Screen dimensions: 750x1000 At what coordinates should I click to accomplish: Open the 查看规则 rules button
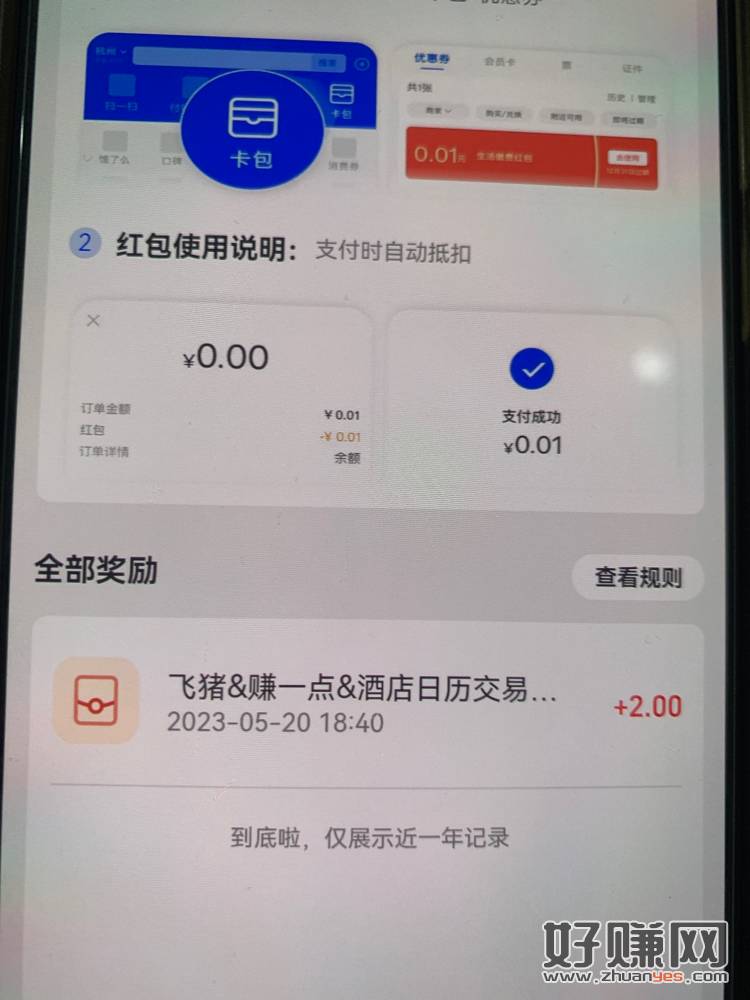click(x=638, y=577)
